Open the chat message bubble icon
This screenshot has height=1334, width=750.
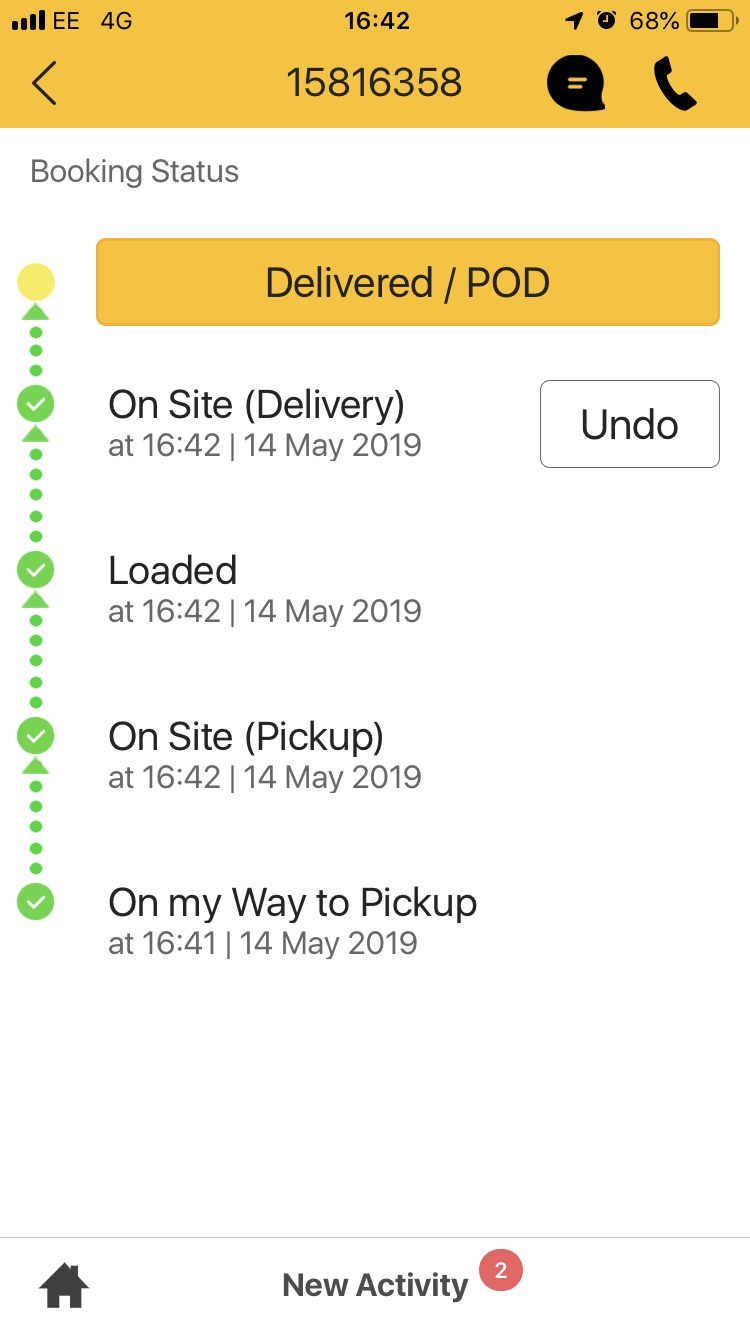coord(576,83)
